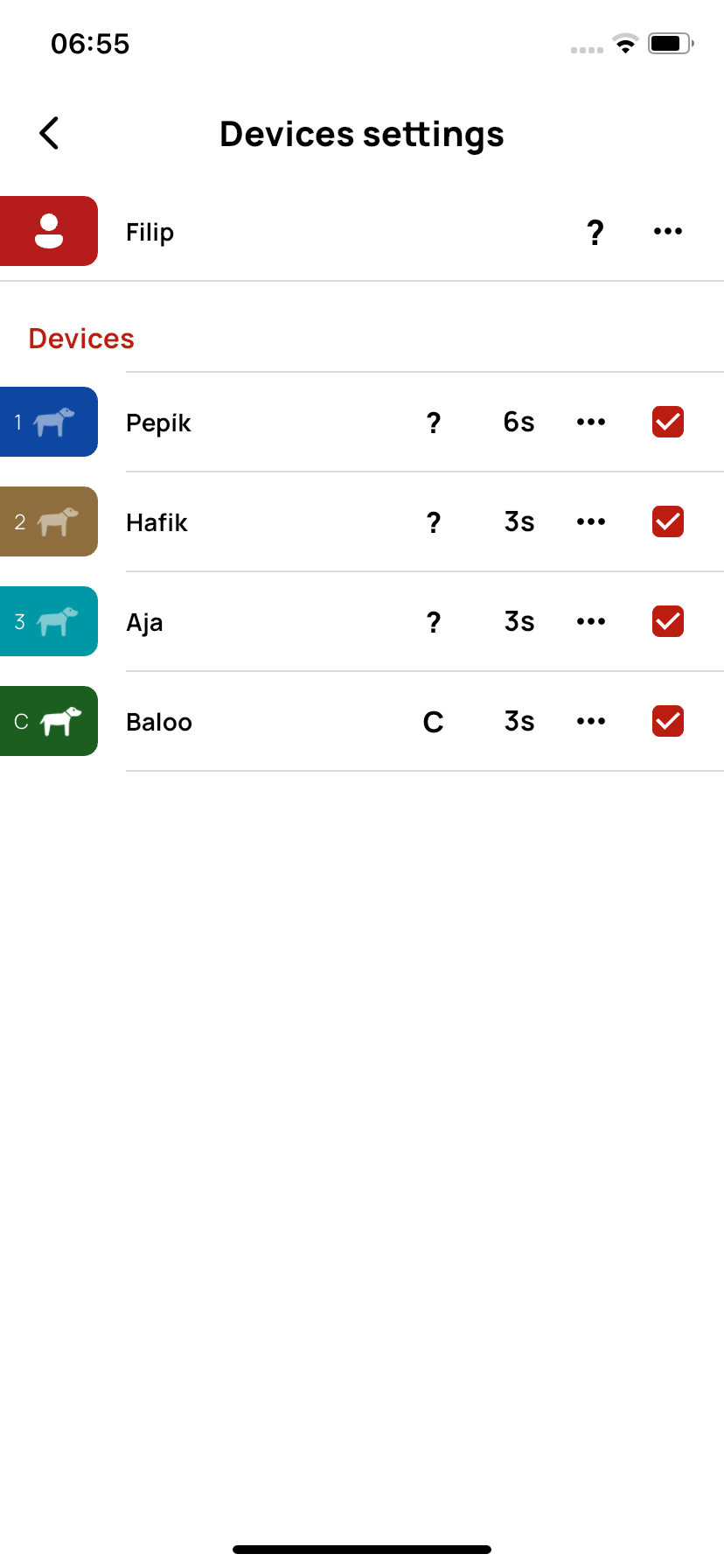Open the Baloo device row
Screen dimensions: 724x1568
pyautogui.click(x=159, y=723)
